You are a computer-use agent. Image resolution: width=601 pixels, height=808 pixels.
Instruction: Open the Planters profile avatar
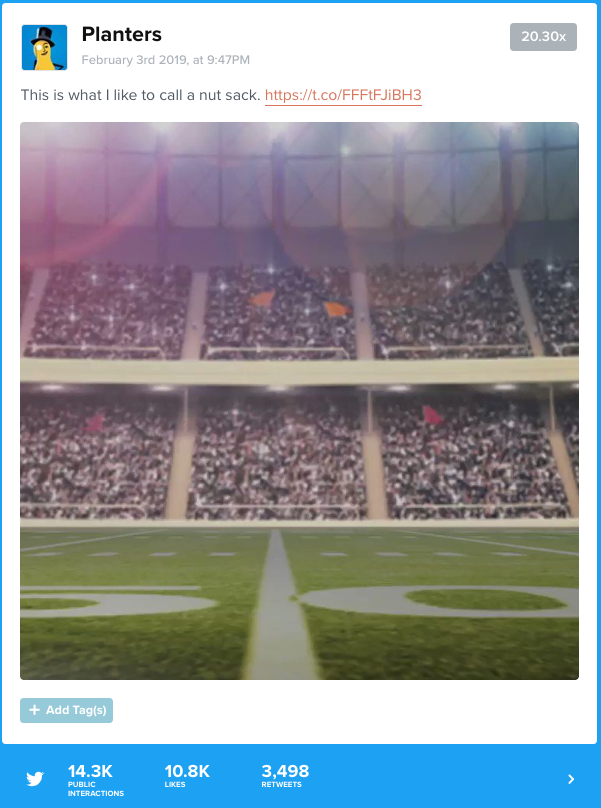(x=44, y=47)
